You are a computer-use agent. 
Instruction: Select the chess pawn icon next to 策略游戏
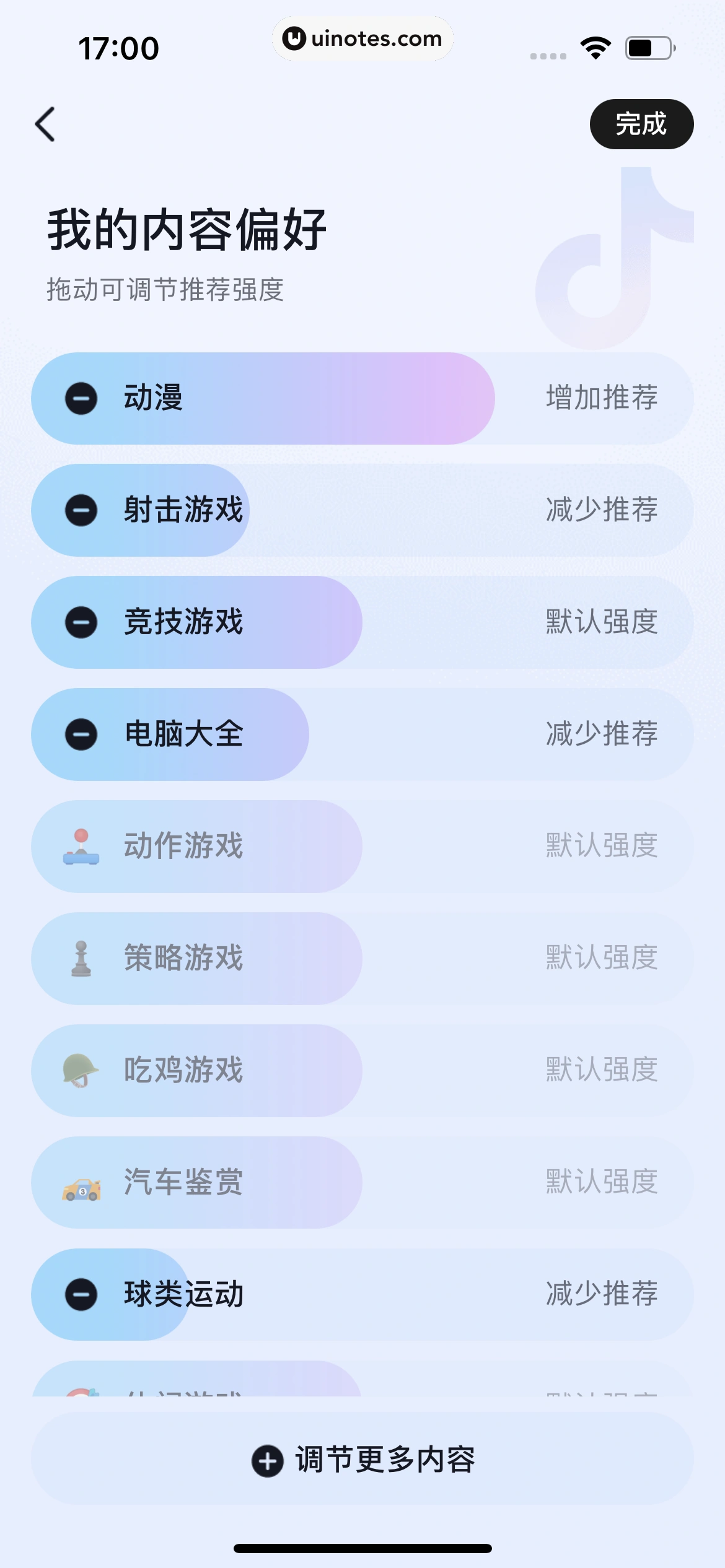coord(81,959)
